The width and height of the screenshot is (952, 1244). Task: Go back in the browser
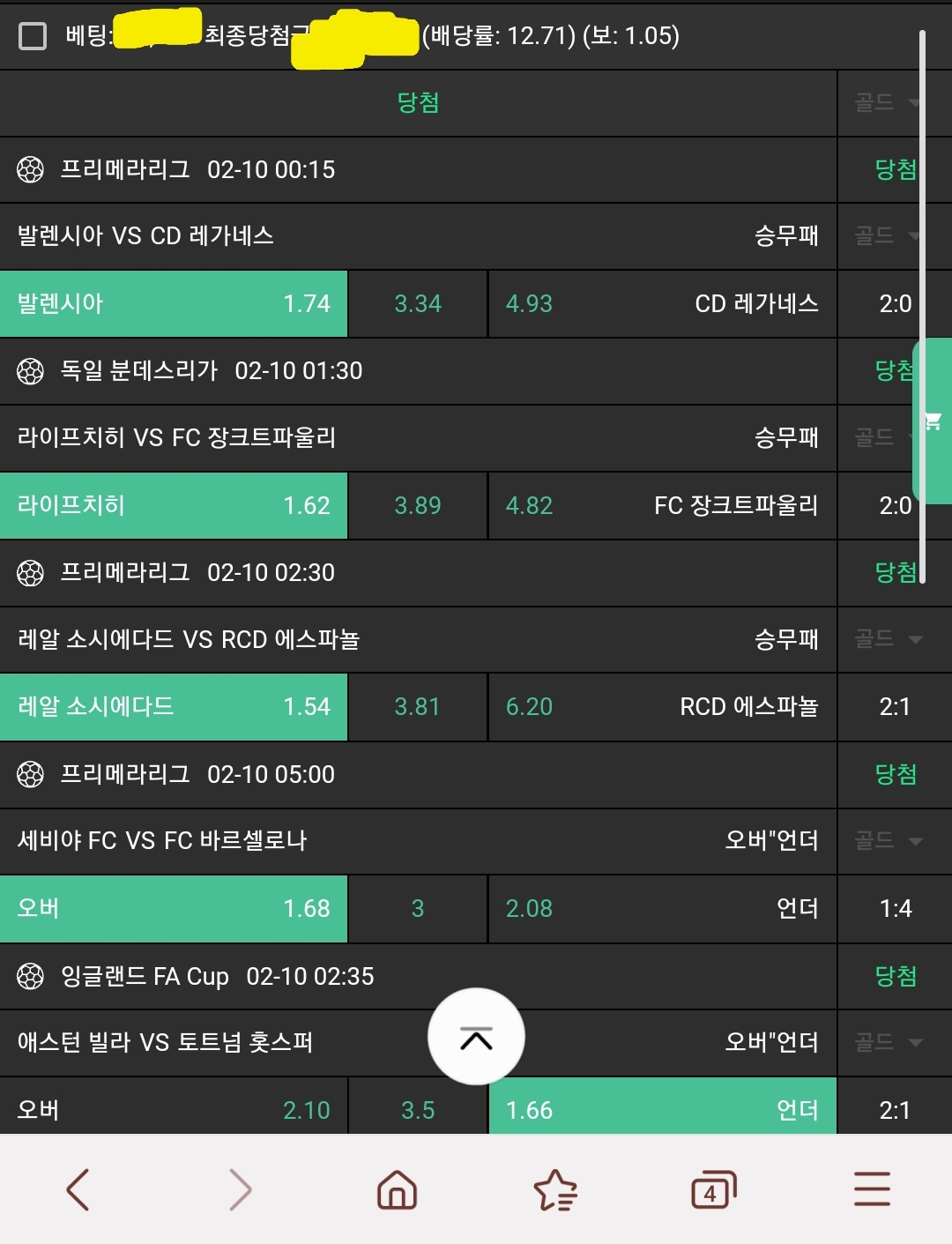coord(78,1189)
